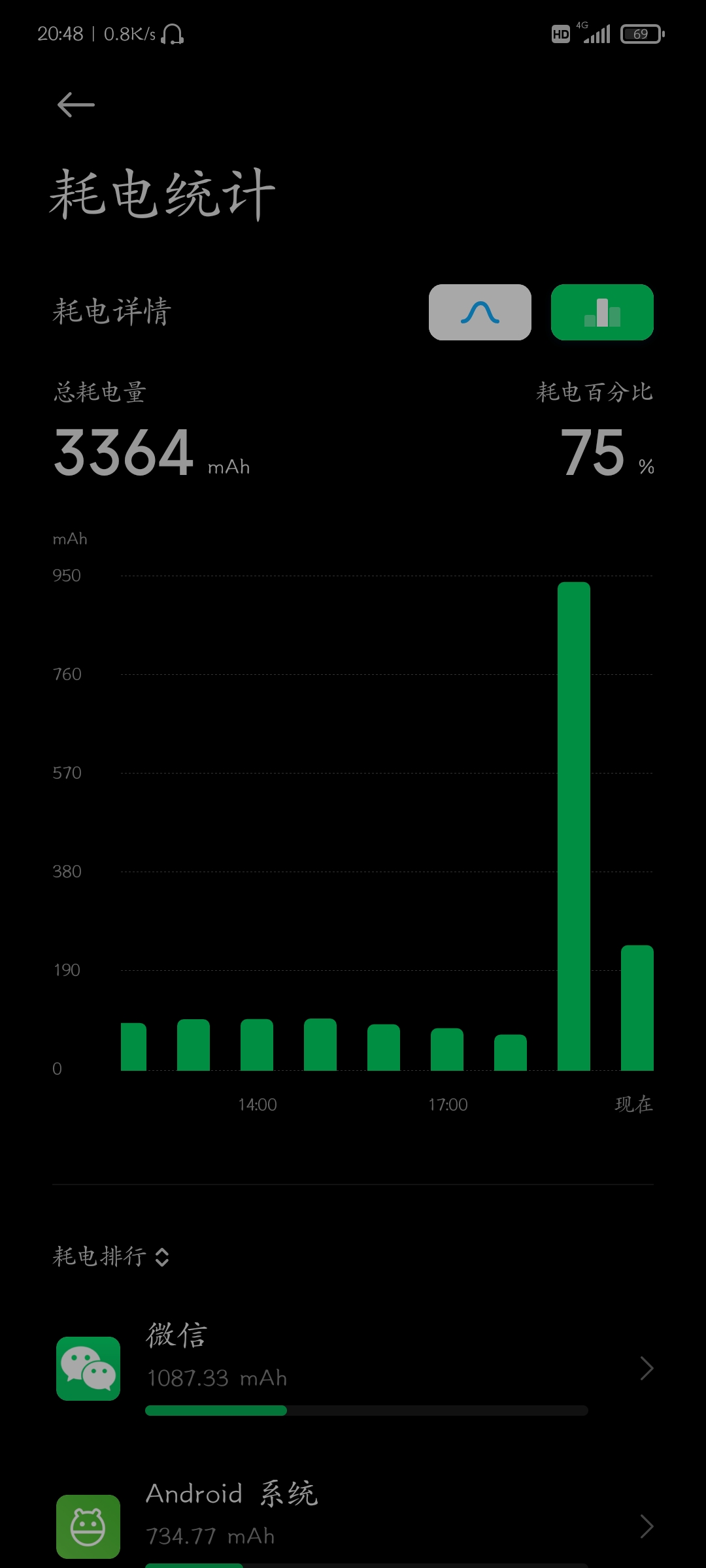
Task: Tap the tallest bar in the chart
Action: click(x=574, y=826)
